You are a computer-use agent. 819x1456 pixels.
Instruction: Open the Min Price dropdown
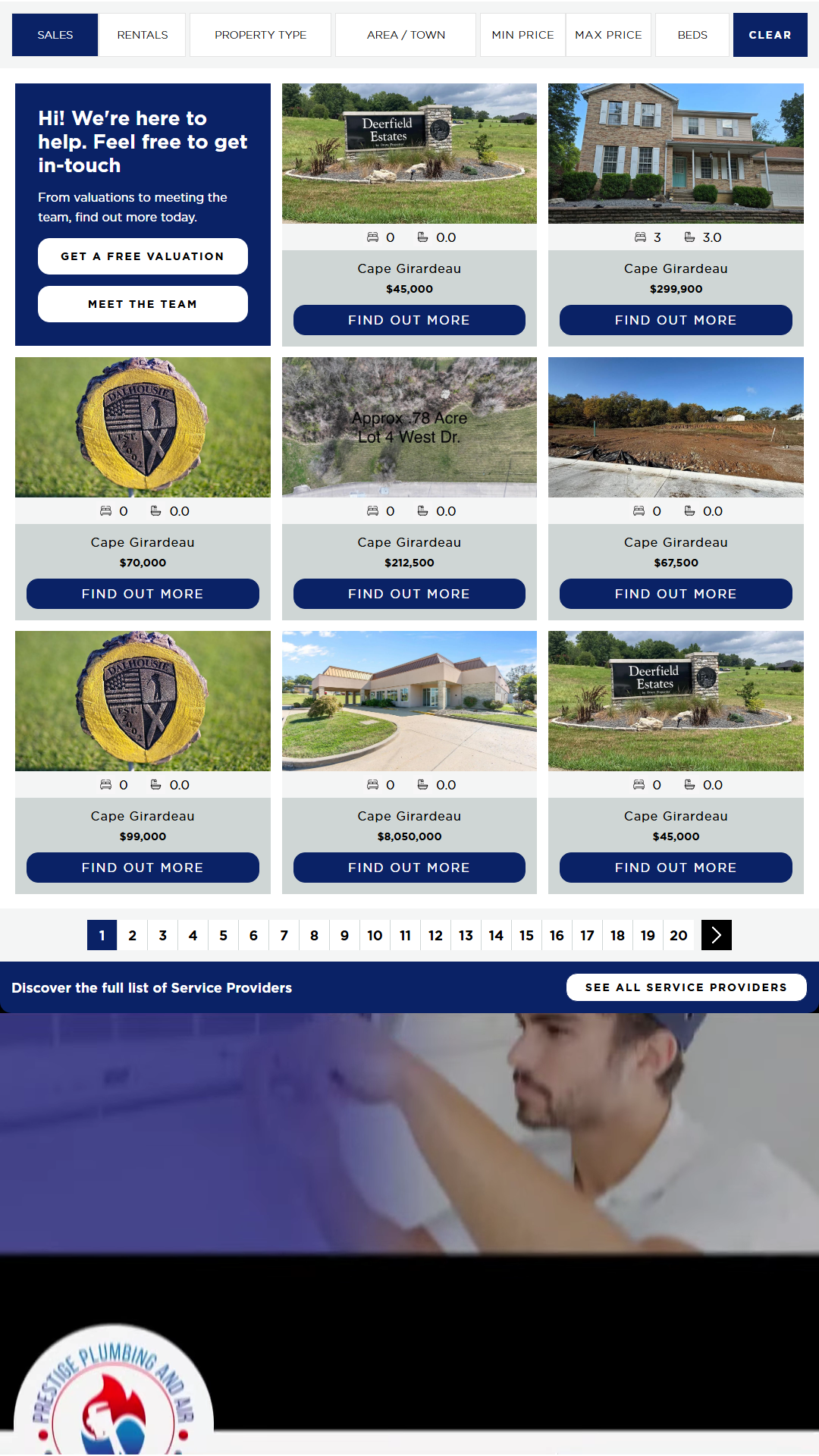point(522,35)
